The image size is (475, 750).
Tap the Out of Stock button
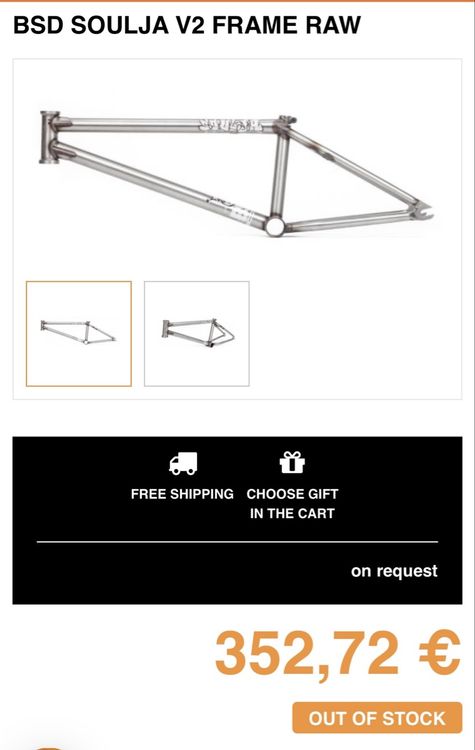click(377, 717)
